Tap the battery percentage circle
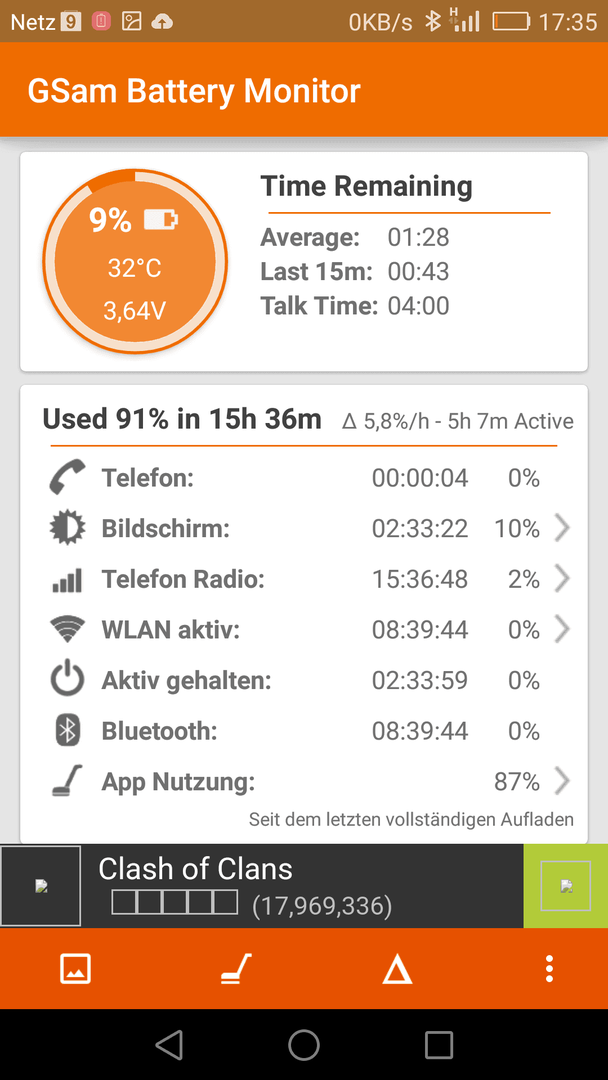 pyautogui.click(x=135, y=261)
